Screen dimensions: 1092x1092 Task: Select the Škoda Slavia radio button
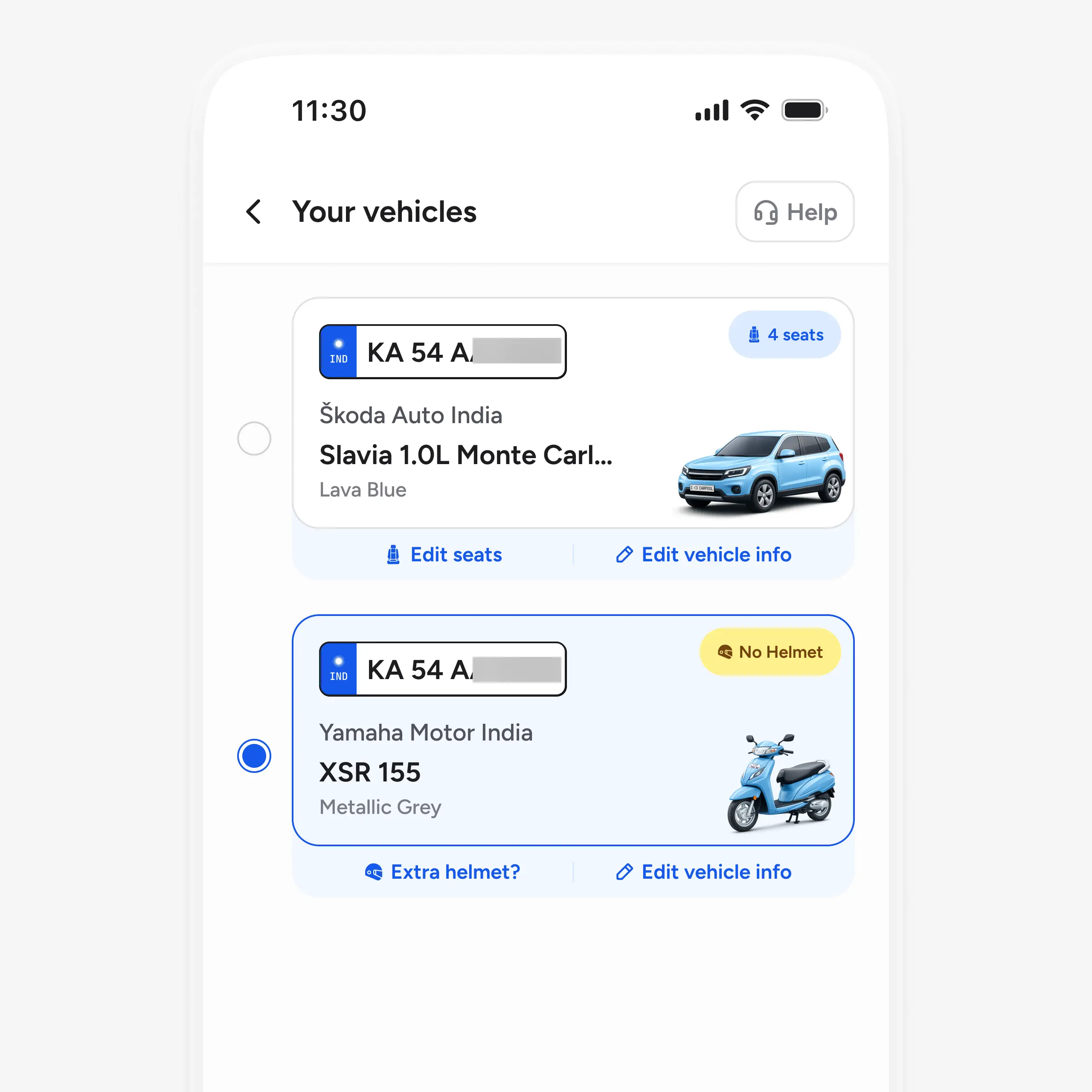[254, 438]
